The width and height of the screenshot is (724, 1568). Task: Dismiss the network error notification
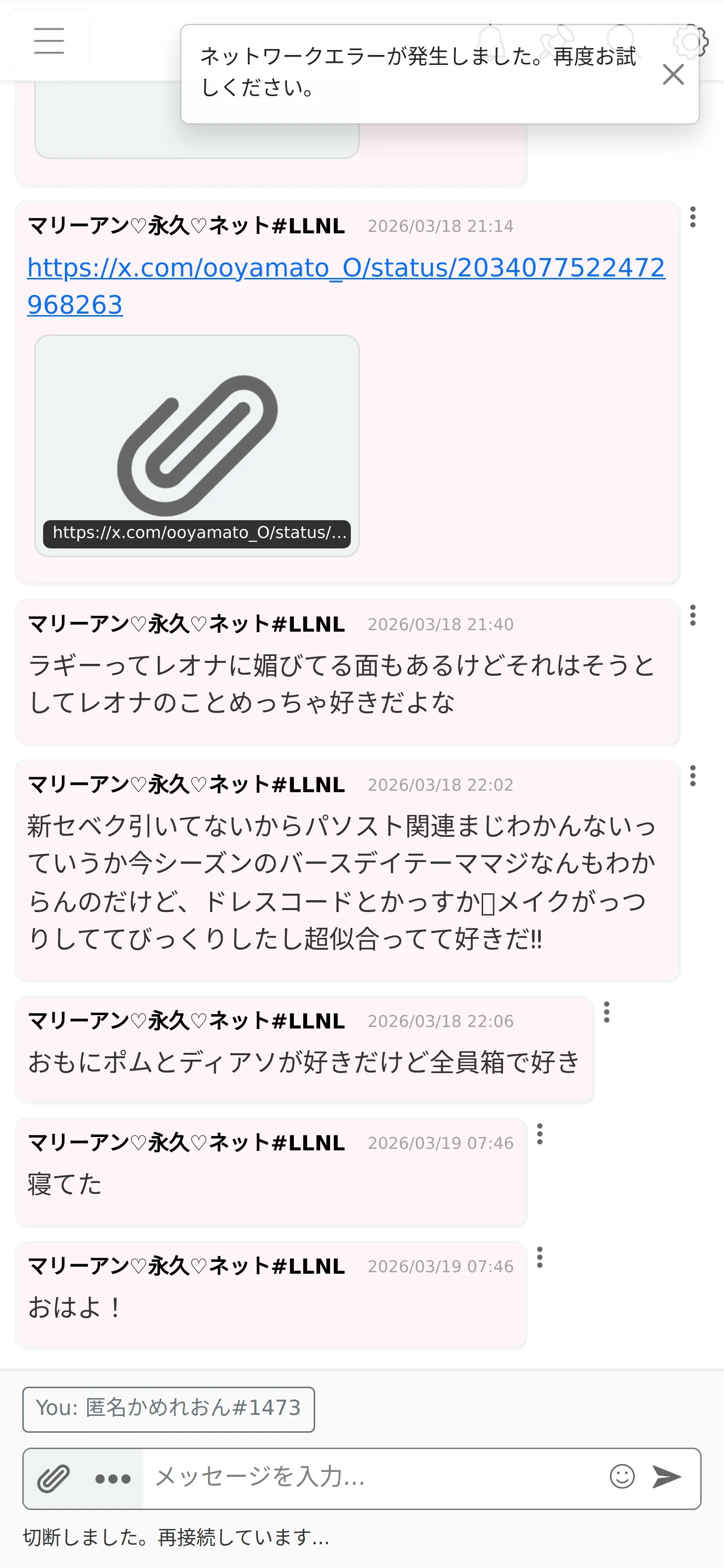[673, 74]
